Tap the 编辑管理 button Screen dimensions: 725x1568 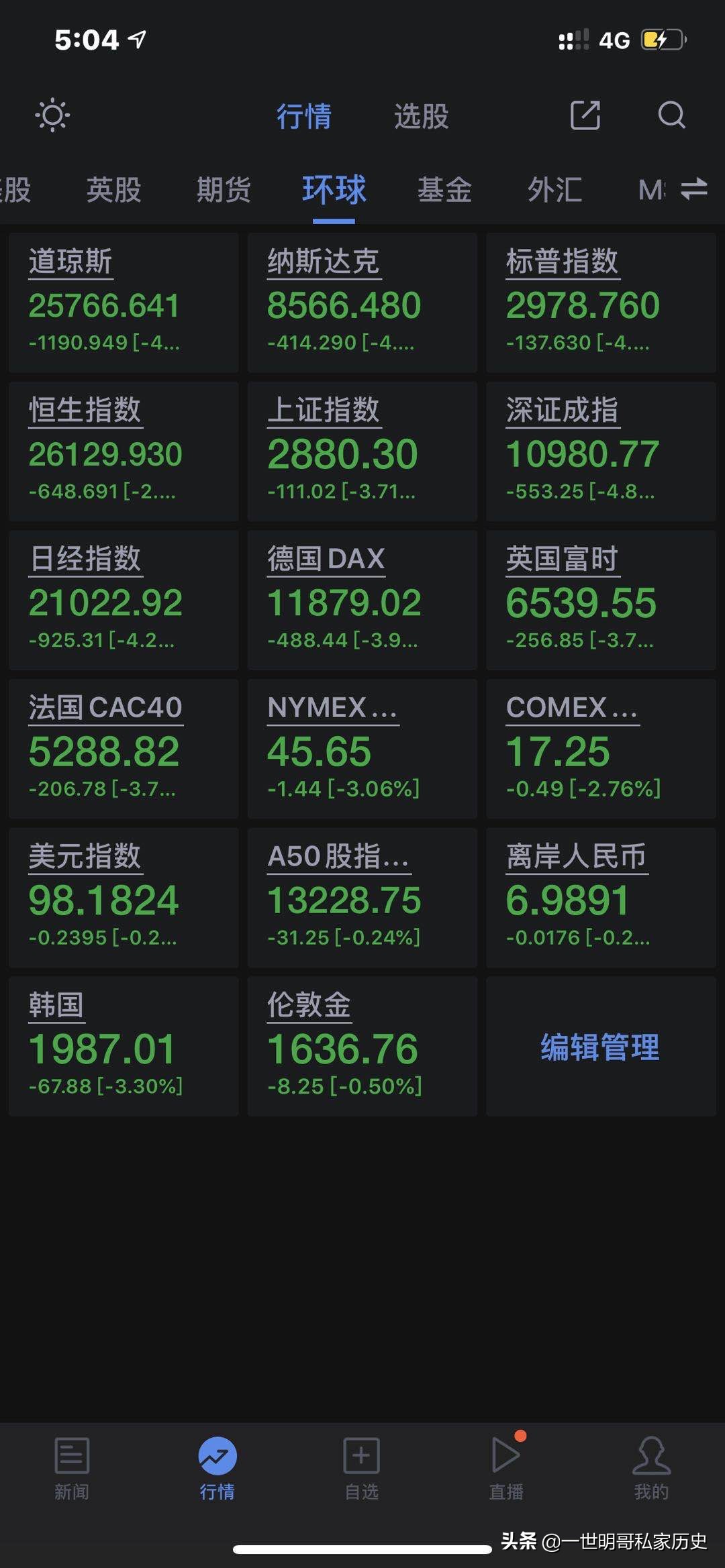coord(601,1046)
